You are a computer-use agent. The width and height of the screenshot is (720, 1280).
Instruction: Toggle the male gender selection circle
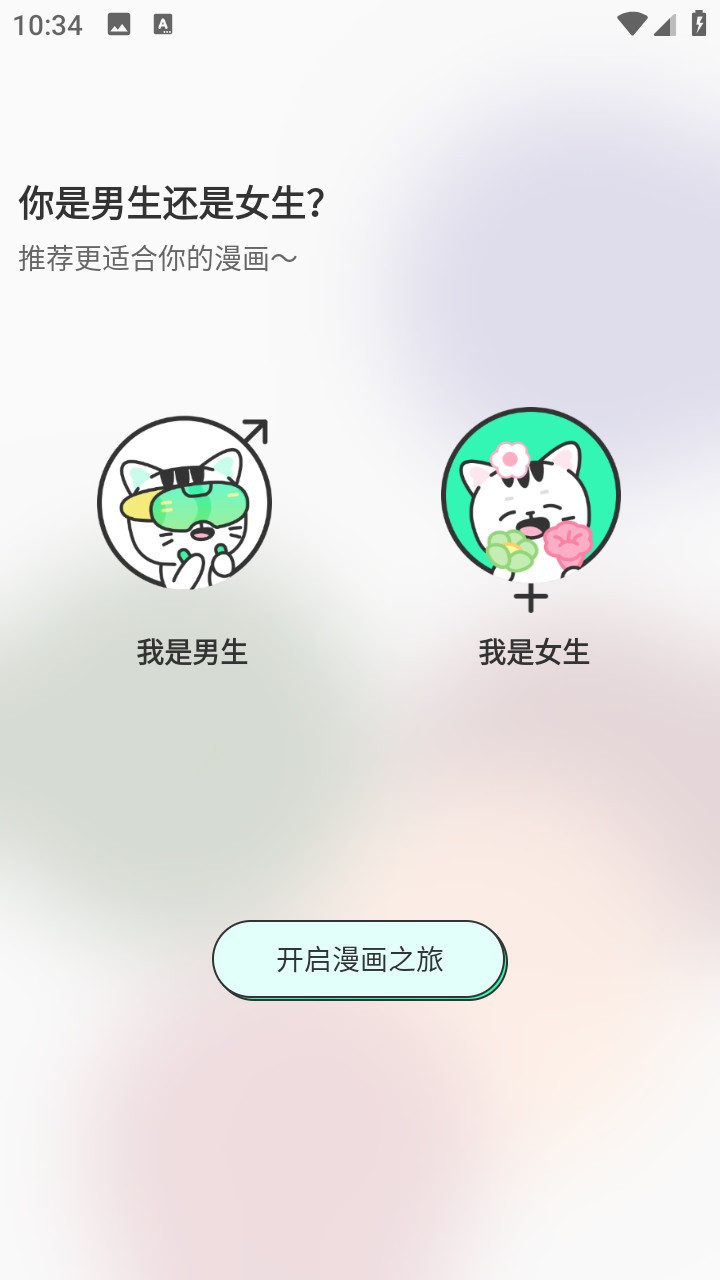click(x=184, y=500)
